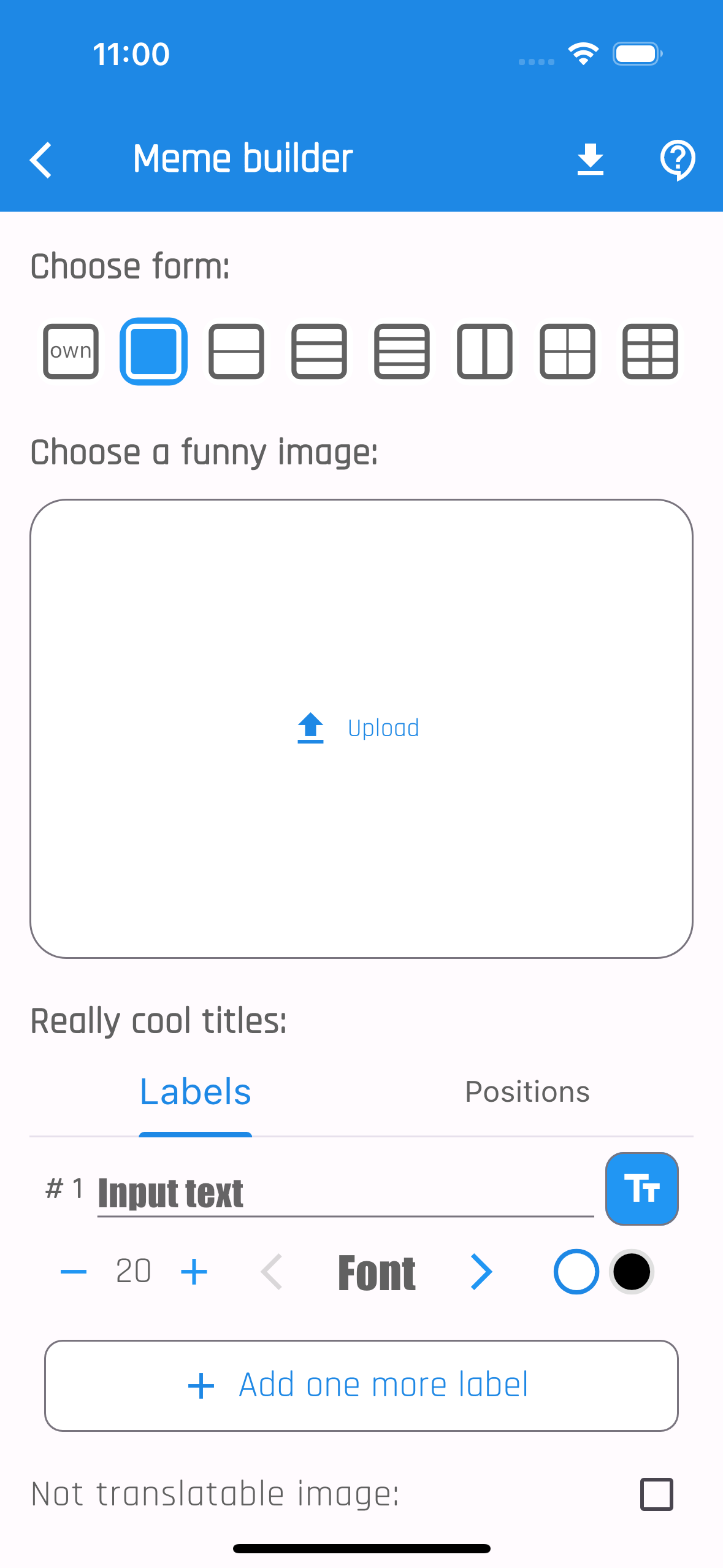Increase the font size

click(x=194, y=1272)
